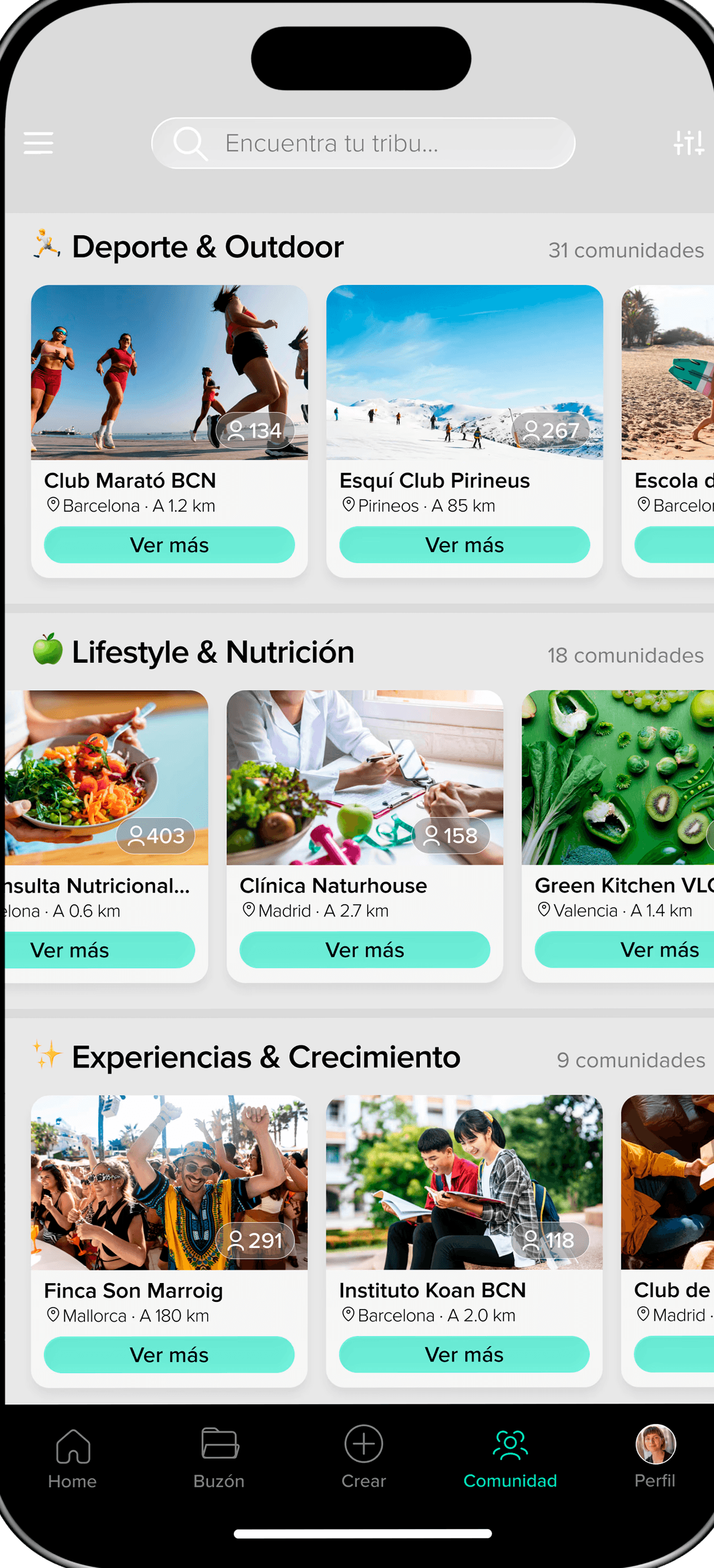This screenshot has height=1568, width=714.
Task: Tap 'Ver más' for Club Marató BCN
Action: coord(169,545)
